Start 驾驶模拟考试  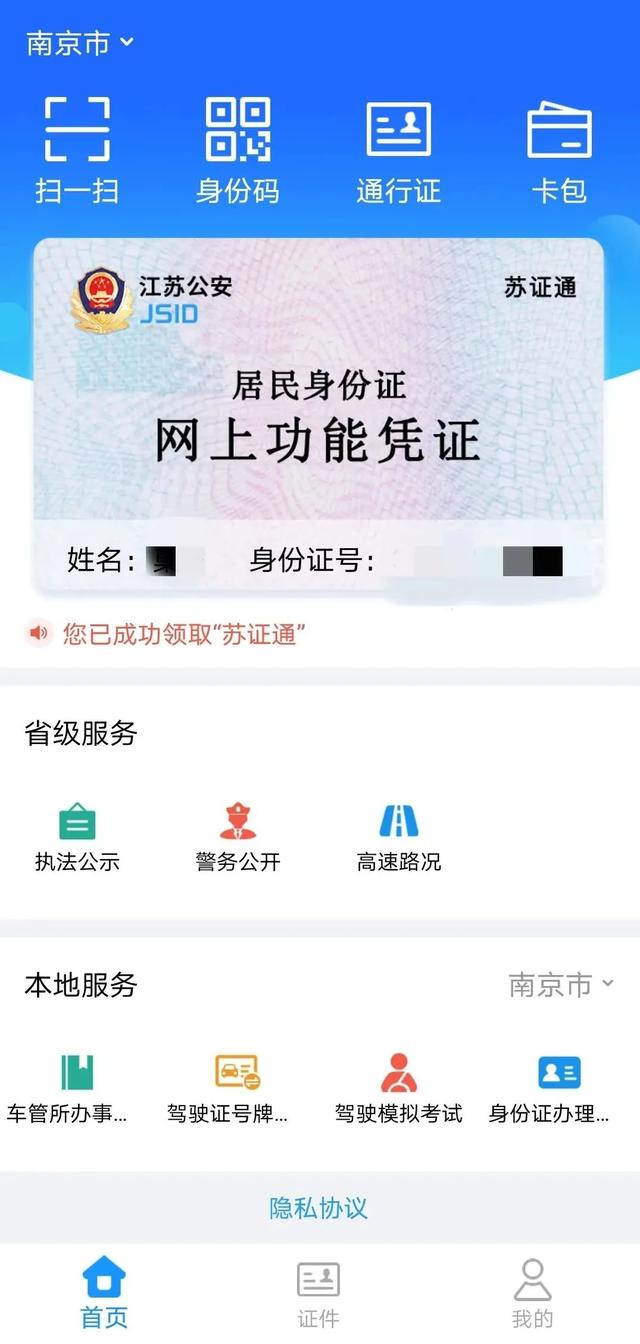pyautogui.click(x=398, y=1088)
